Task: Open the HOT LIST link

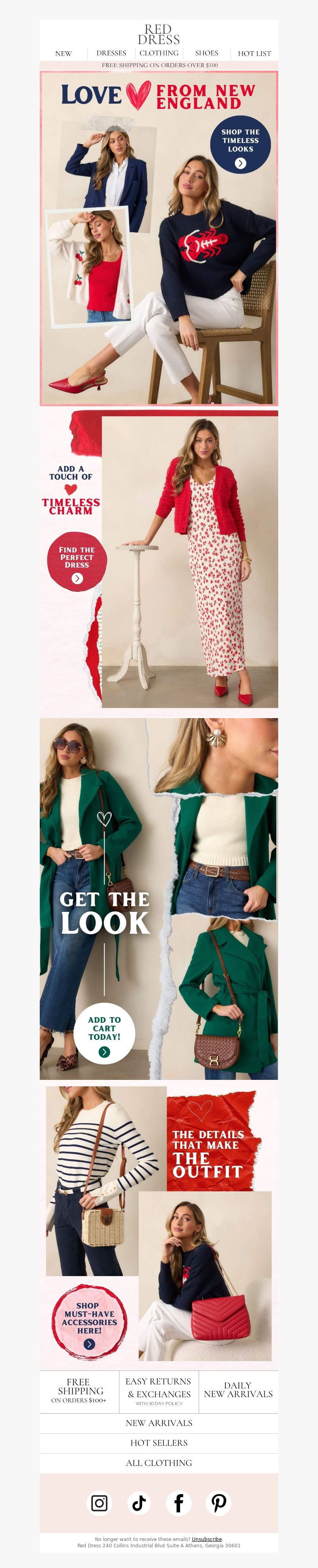Action: (254, 54)
